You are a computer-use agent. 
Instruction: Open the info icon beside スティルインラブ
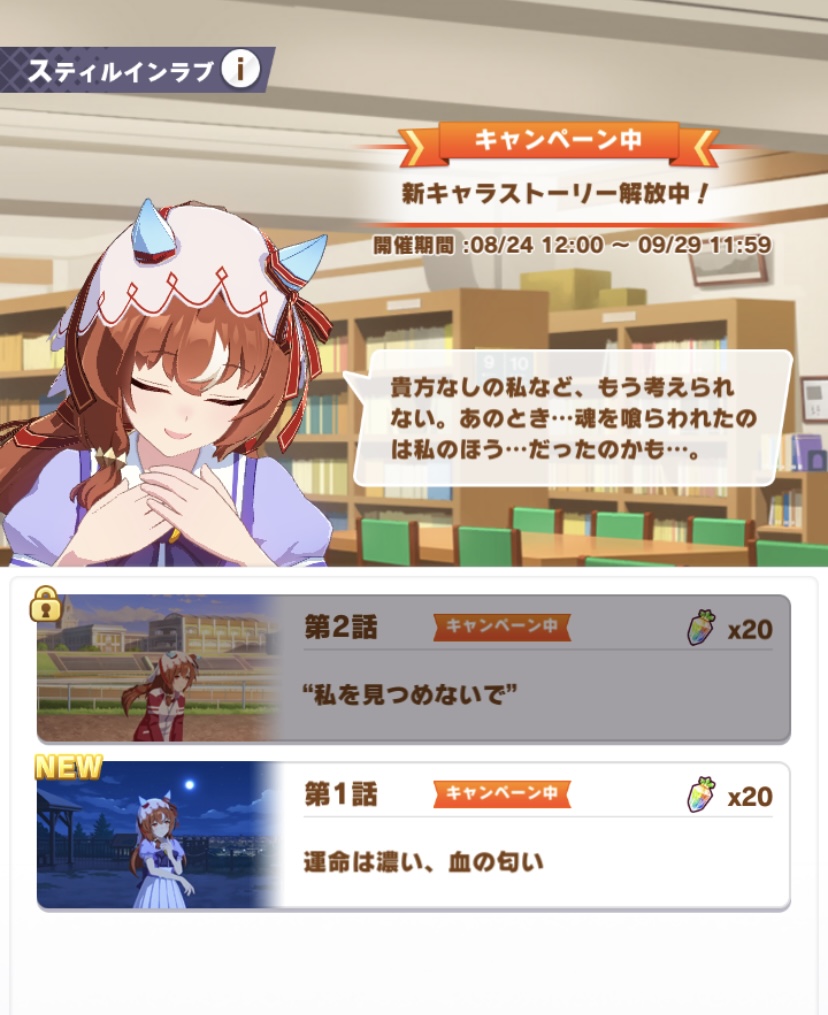click(x=240, y=69)
